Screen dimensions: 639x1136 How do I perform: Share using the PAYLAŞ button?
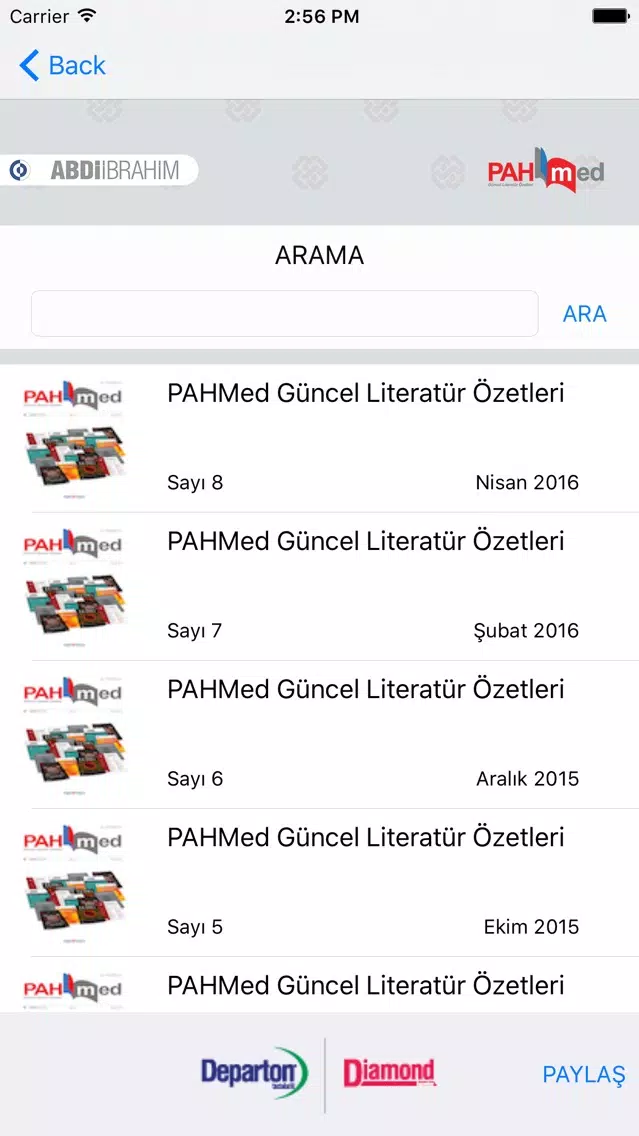(x=584, y=1074)
